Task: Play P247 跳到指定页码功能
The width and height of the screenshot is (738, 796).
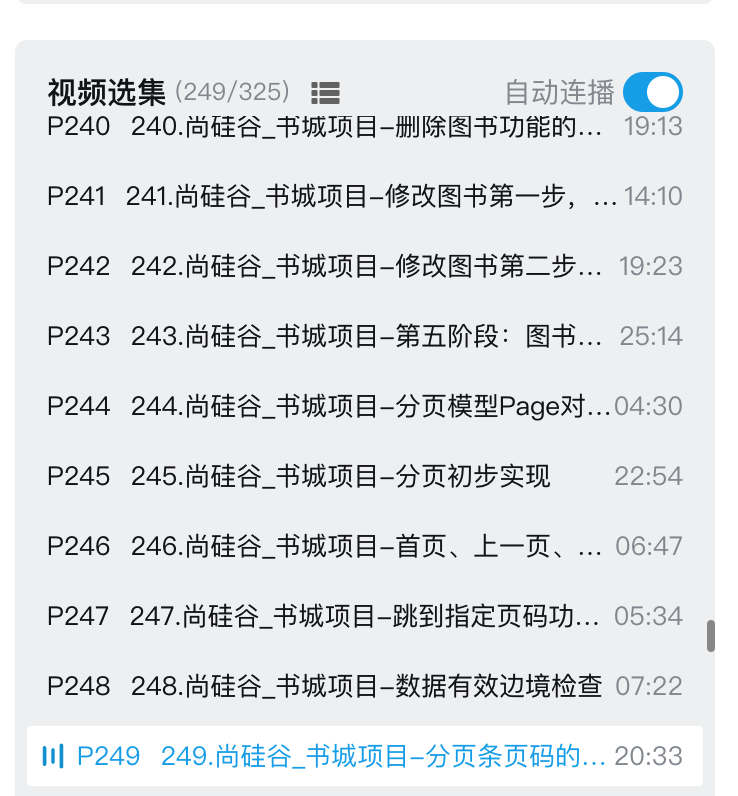Action: tap(365, 617)
